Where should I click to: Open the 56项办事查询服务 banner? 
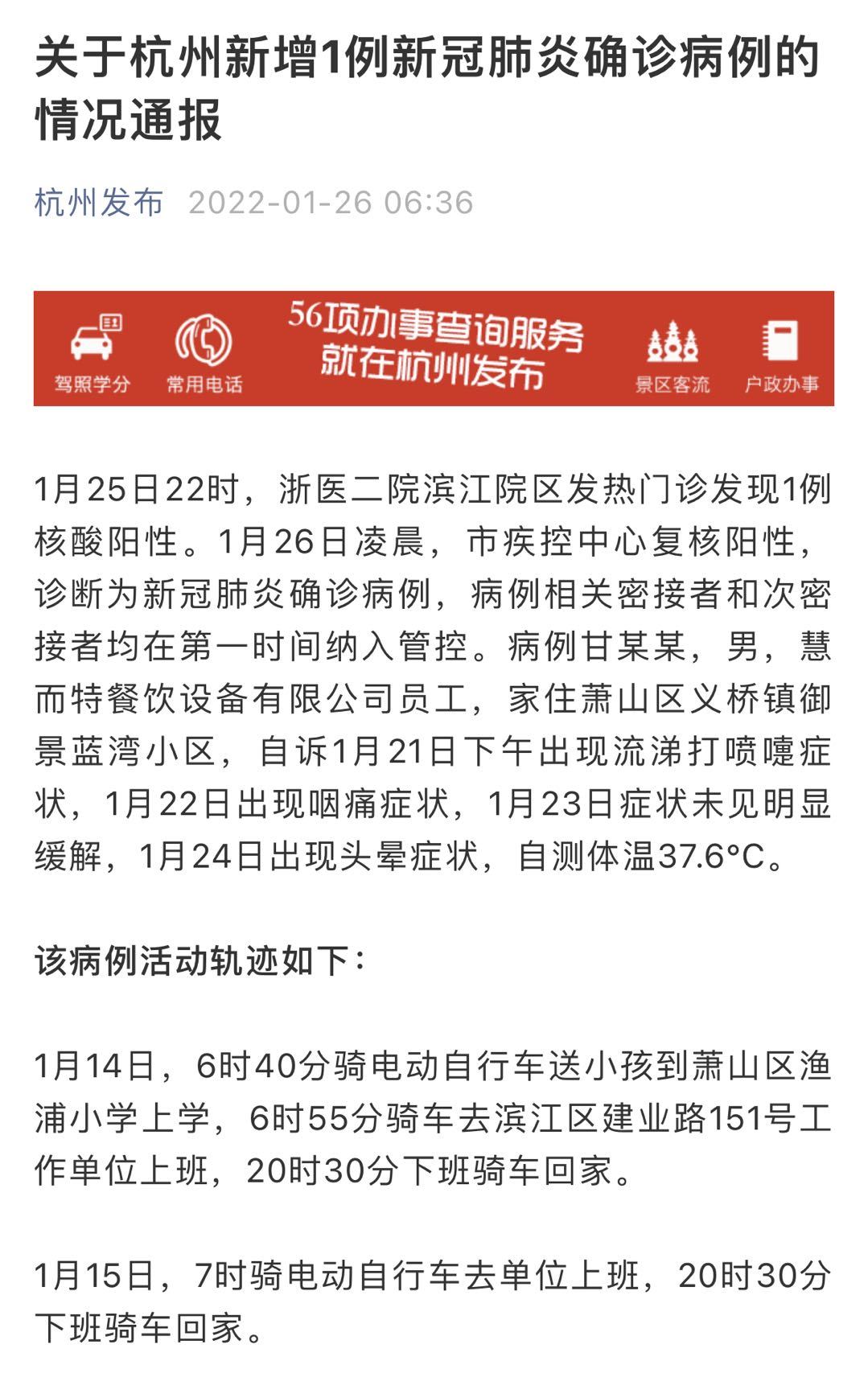tap(434, 348)
